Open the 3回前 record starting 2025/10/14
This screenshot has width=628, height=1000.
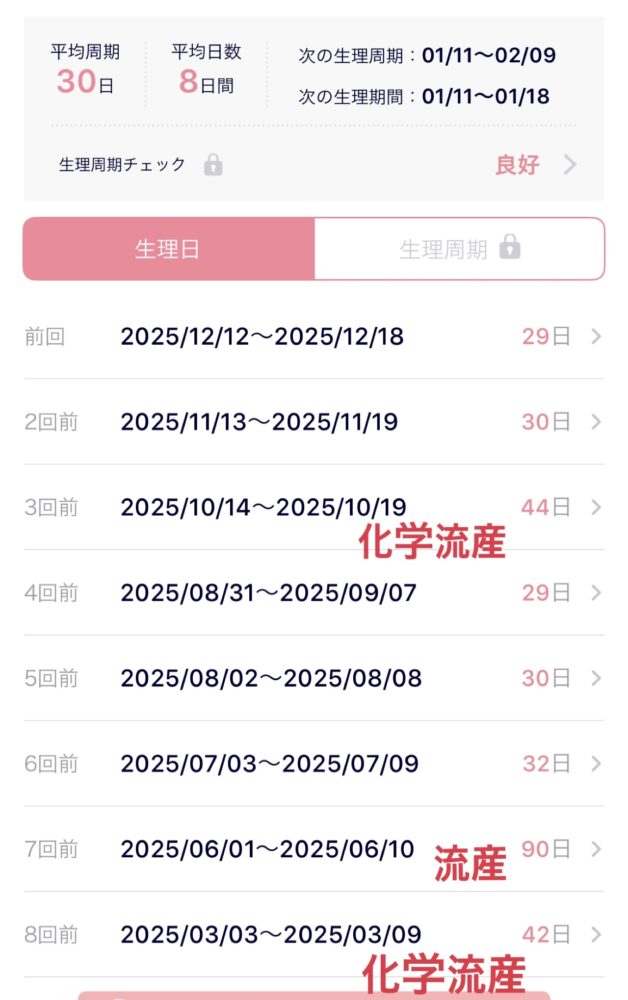pyautogui.click(x=313, y=507)
